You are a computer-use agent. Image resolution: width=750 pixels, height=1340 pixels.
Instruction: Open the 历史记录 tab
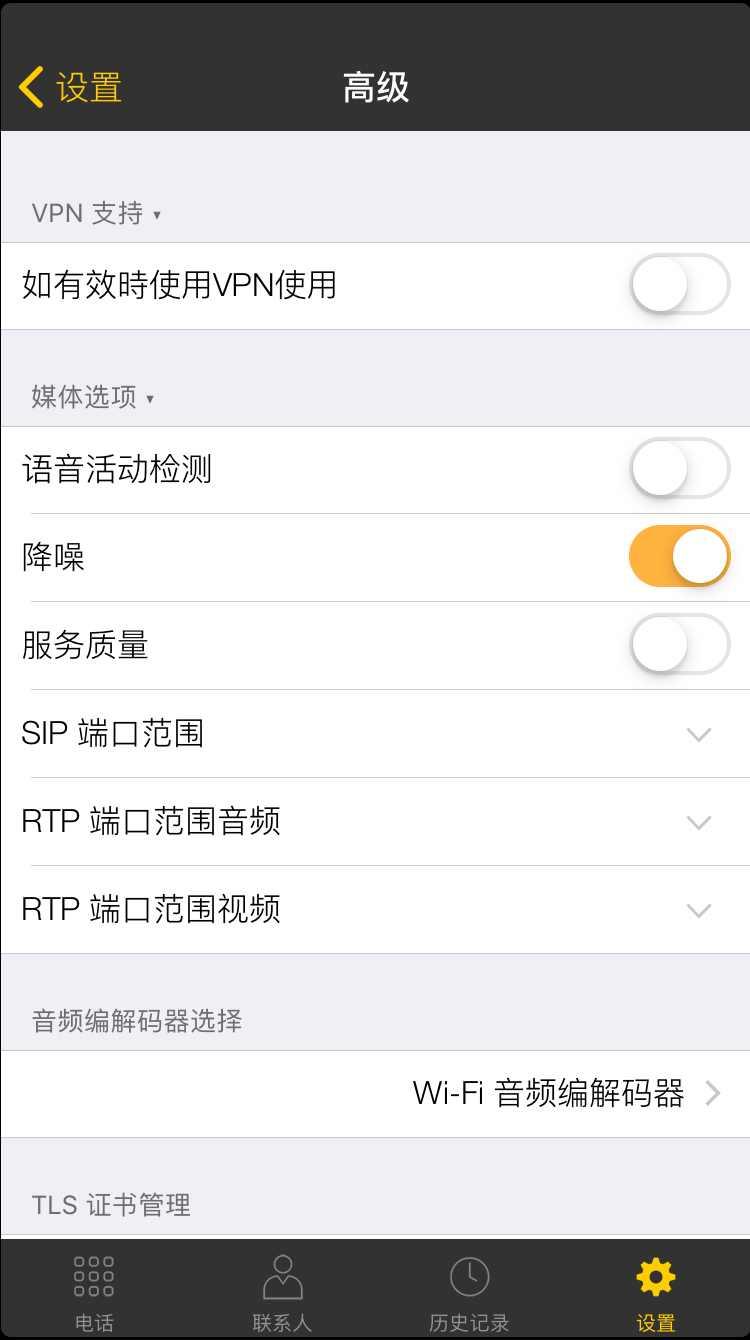[469, 1290]
